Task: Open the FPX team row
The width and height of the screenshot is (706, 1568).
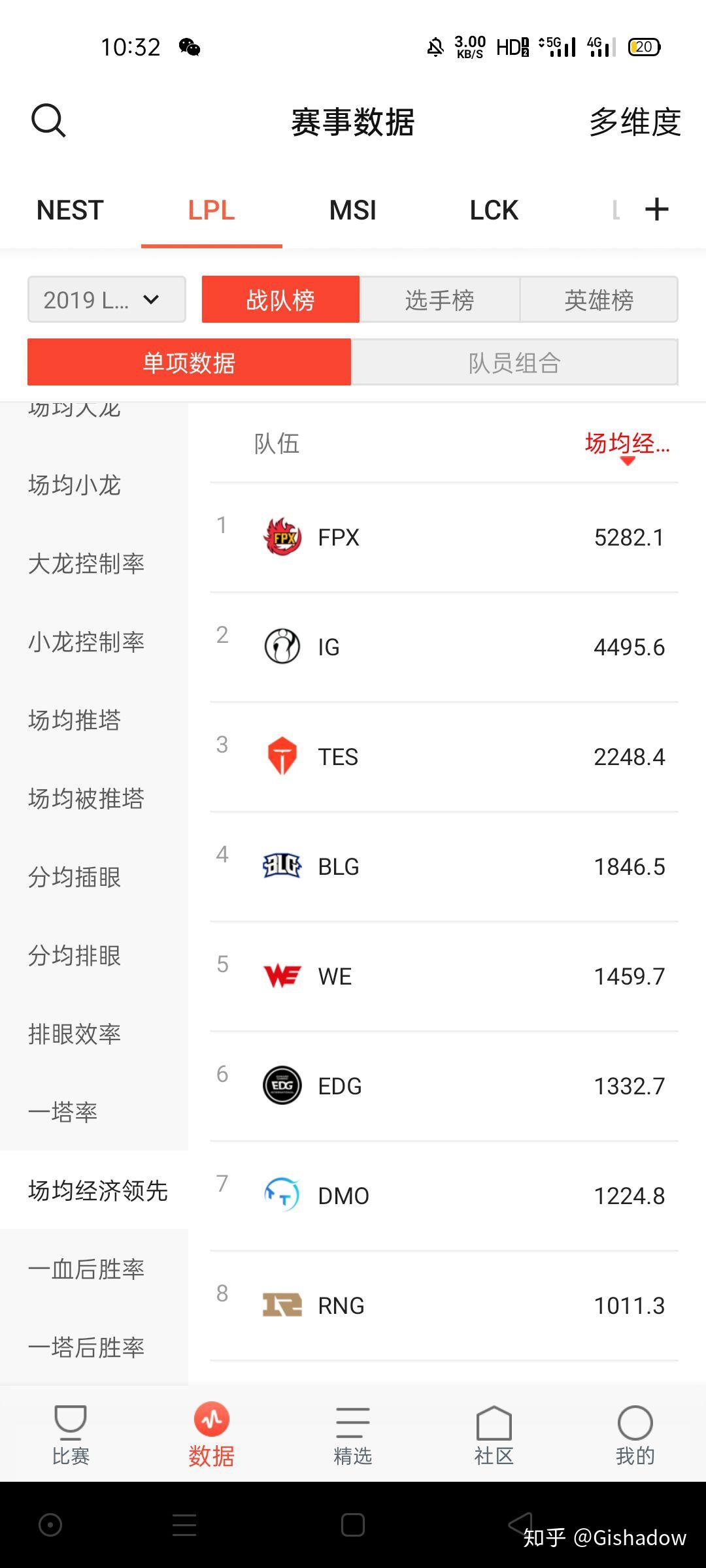Action: point(443,538)
